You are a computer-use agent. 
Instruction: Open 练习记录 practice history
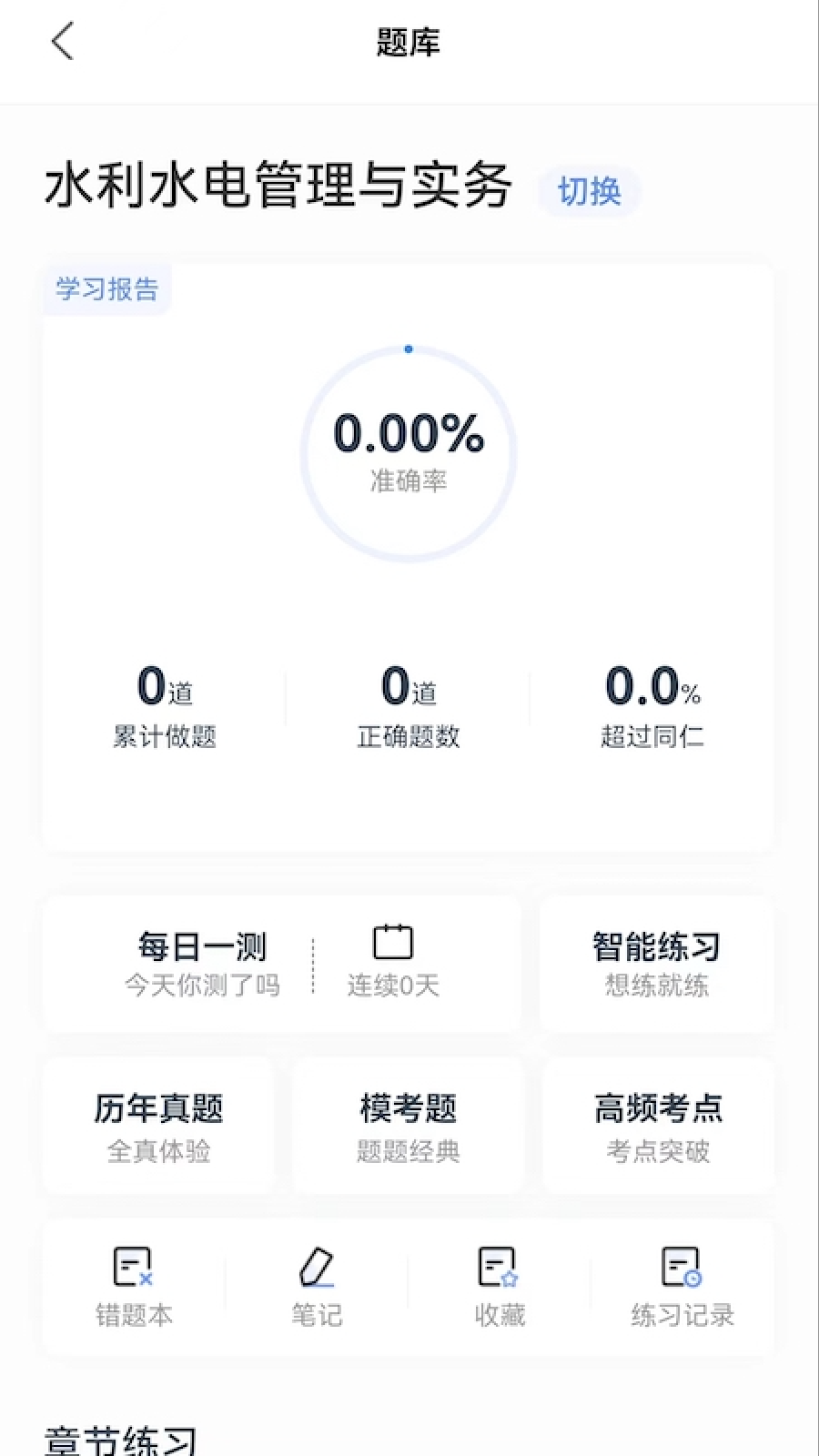tap(682, 1287)
